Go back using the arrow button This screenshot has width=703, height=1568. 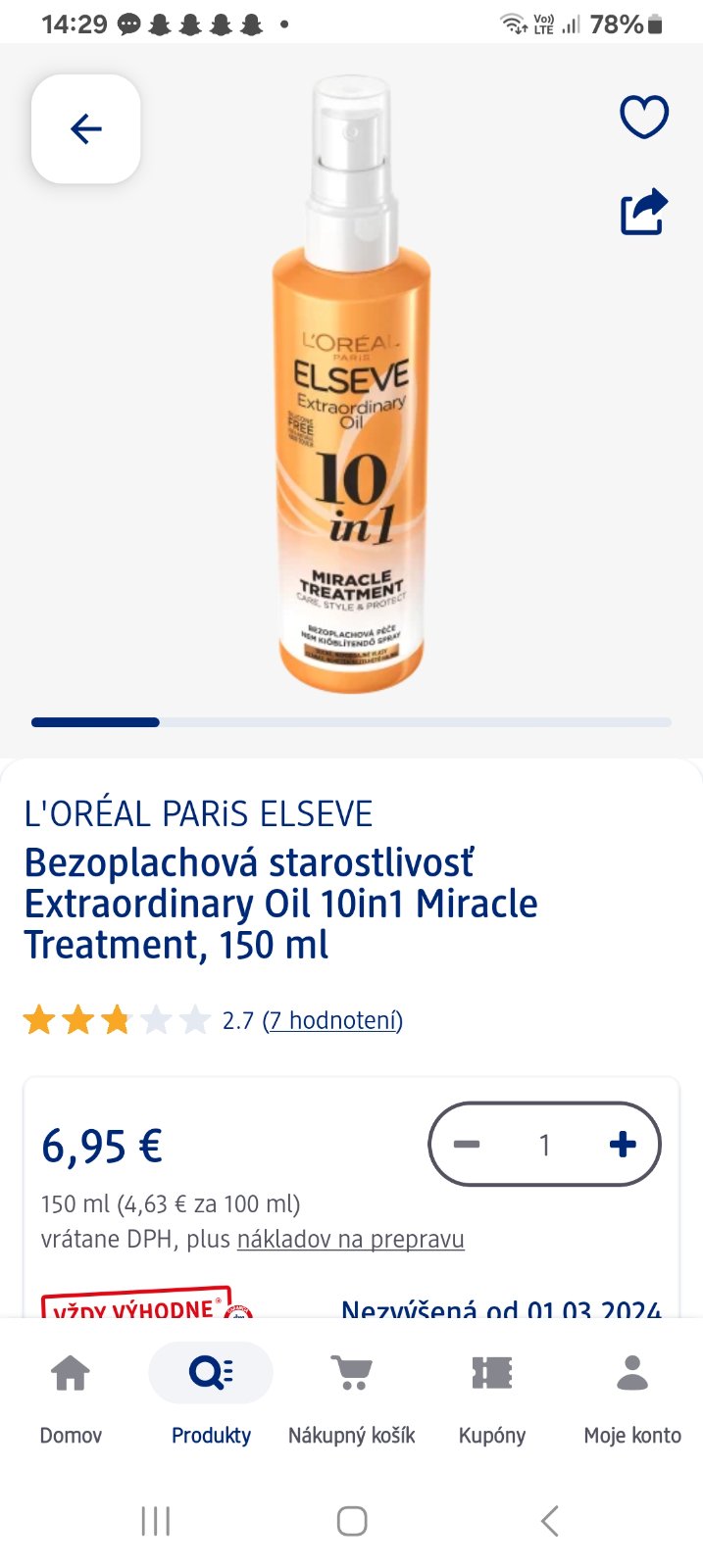[86, 129]
